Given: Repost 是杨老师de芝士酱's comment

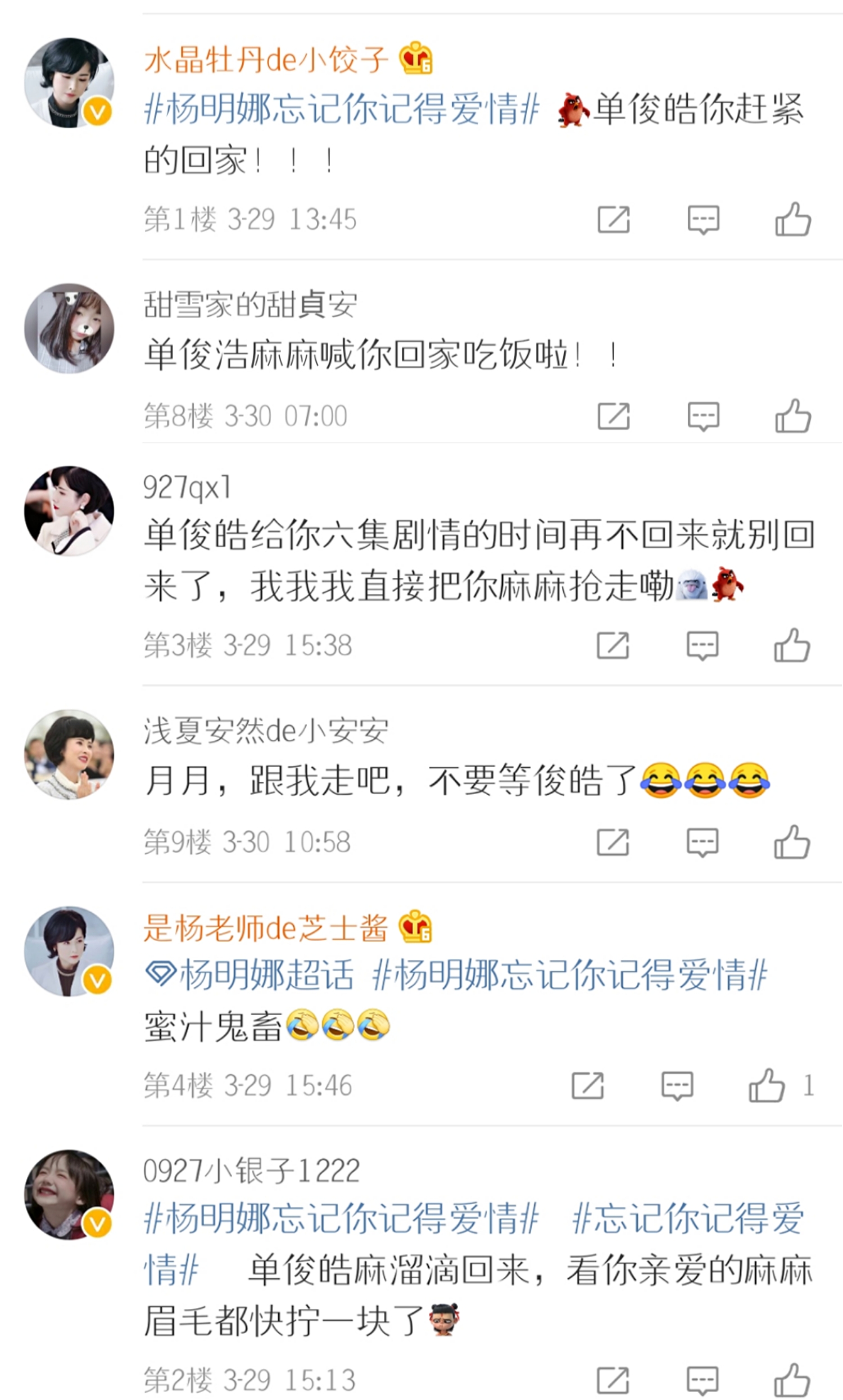Looking at the screenshot, I should [587, 1085].
